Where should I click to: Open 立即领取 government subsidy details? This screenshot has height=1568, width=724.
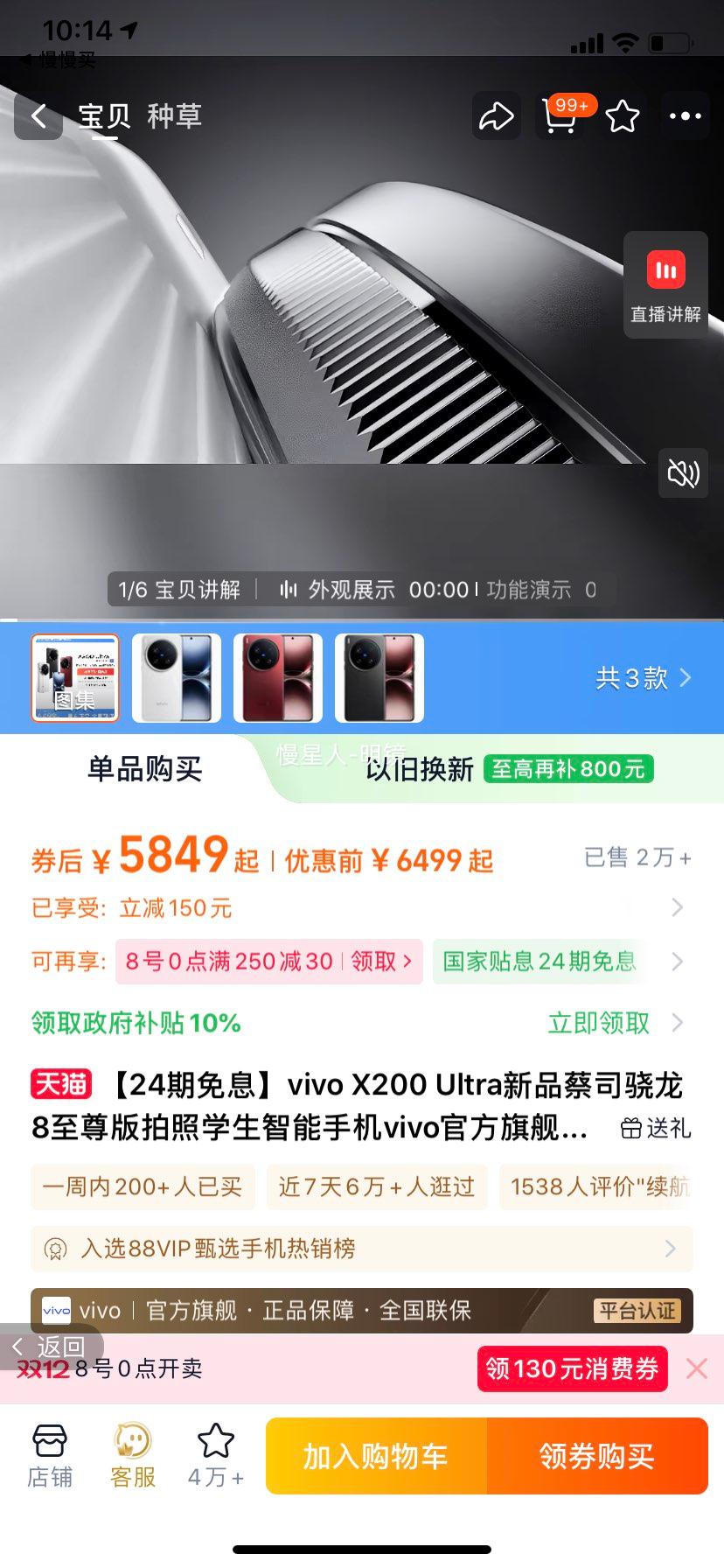(x=597, y=1023)
